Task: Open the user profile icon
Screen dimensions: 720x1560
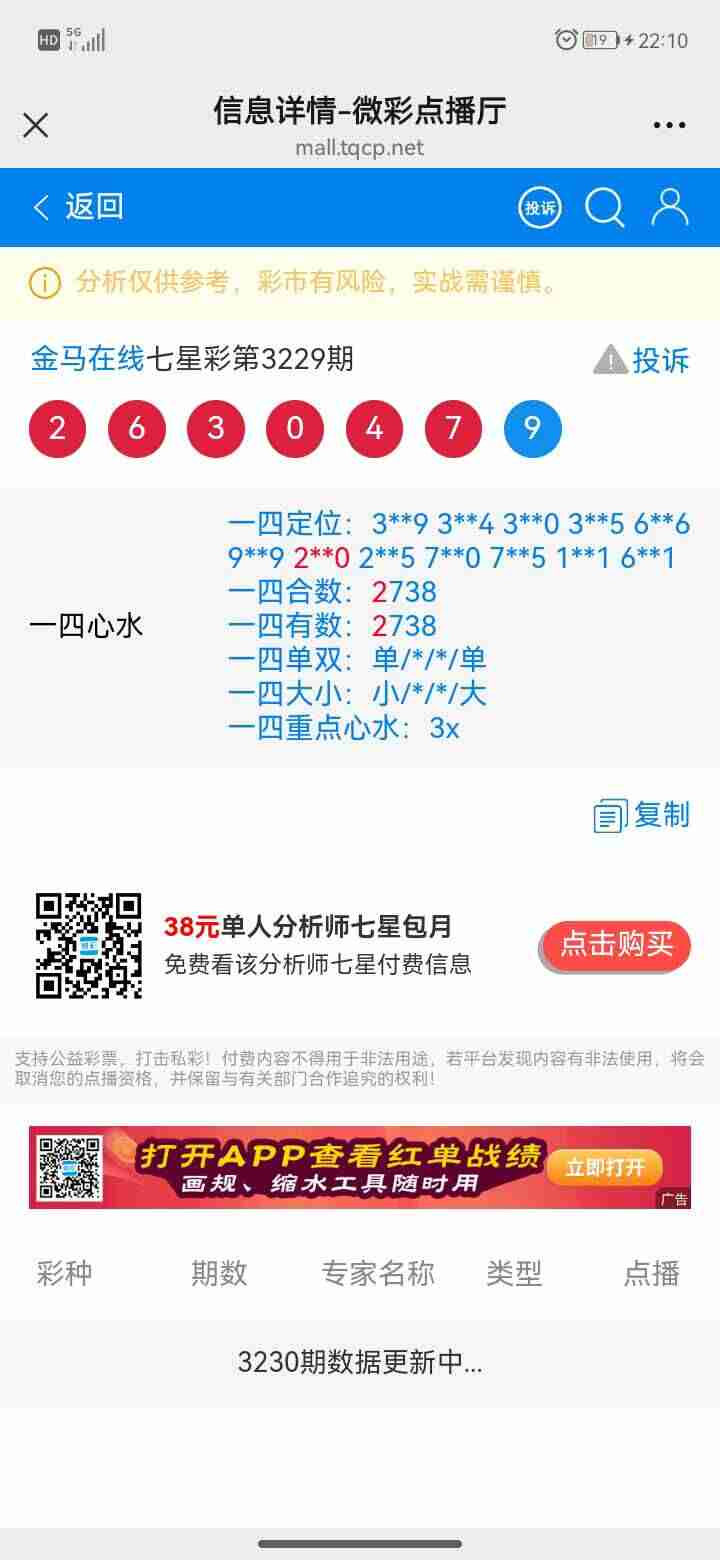Action: [668, 207]
